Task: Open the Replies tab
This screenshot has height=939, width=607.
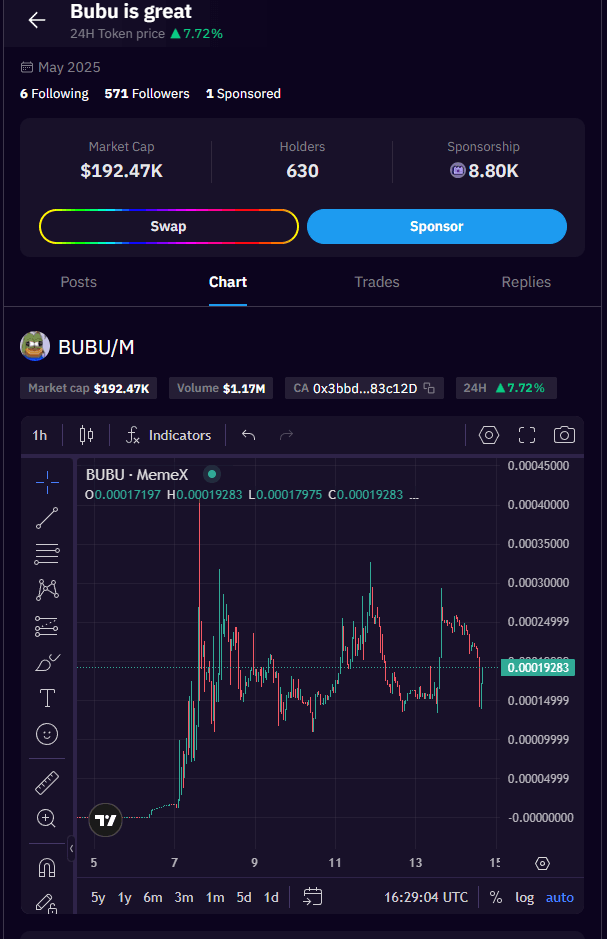Action: point(526,282)
